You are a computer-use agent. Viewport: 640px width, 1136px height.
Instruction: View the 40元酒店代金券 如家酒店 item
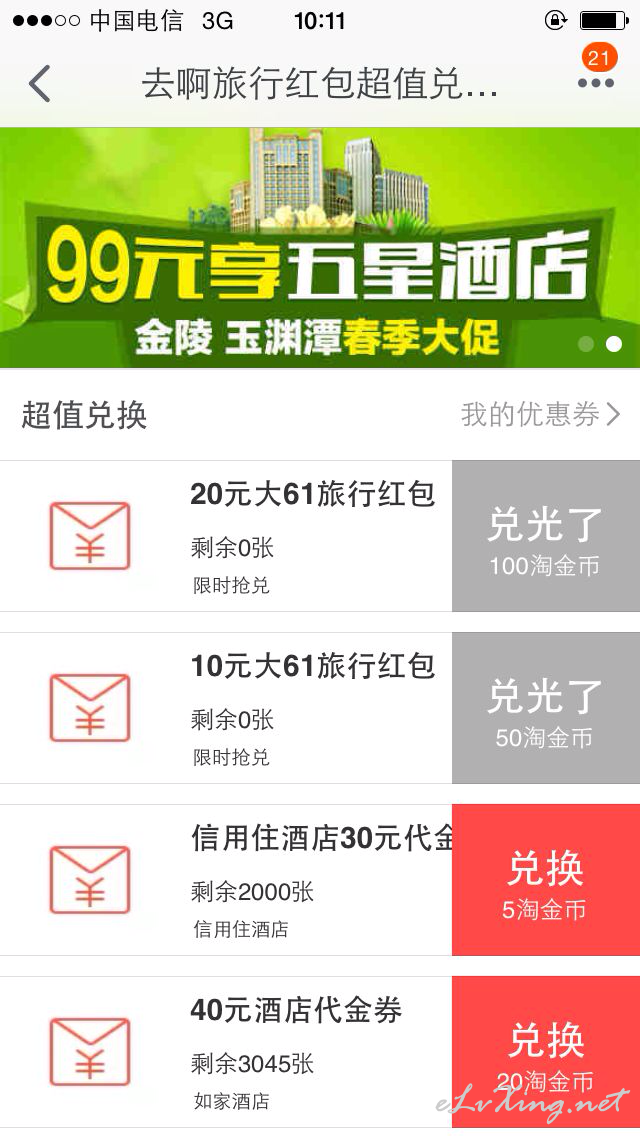pyautogui.click(x=226, y=1052)
